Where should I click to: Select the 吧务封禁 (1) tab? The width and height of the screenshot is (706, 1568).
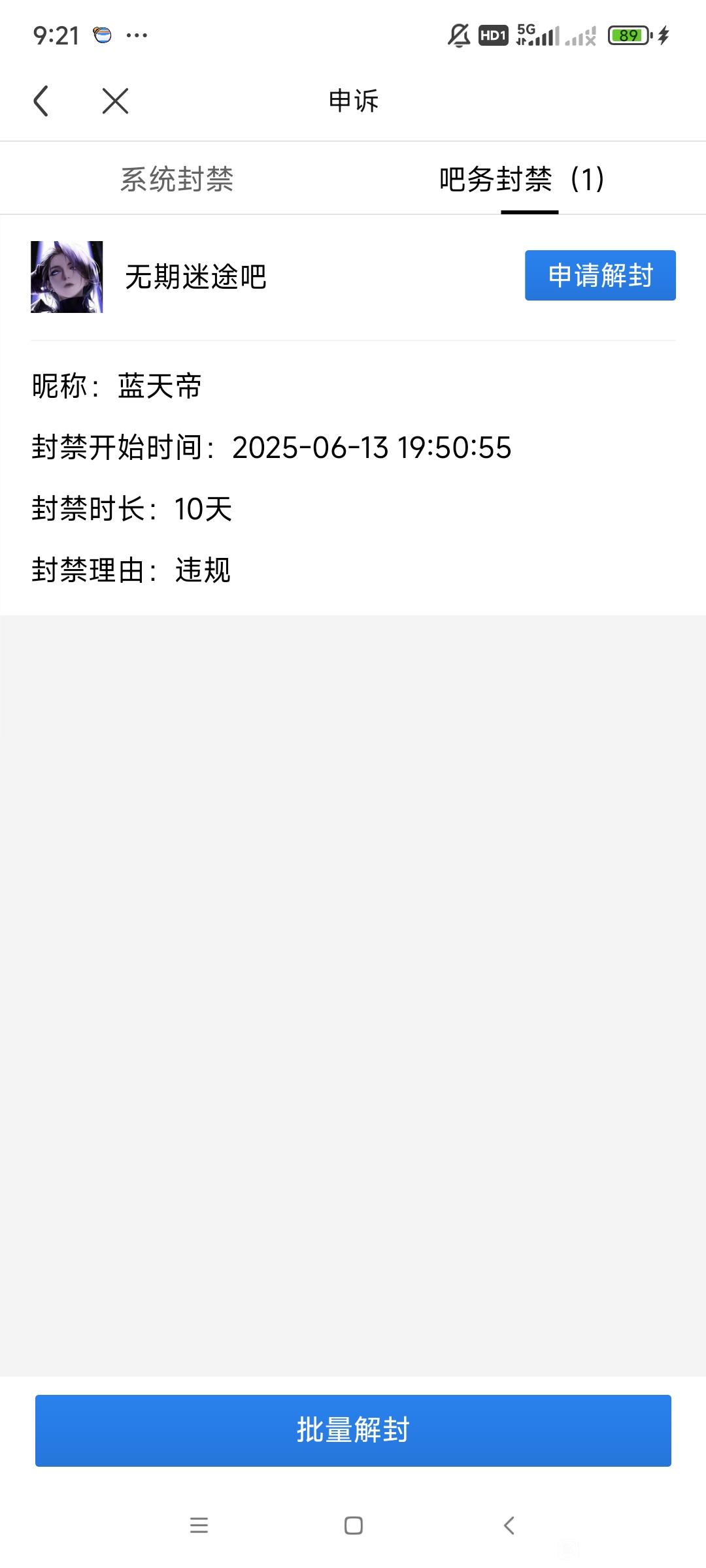click(x=522, y=179)
